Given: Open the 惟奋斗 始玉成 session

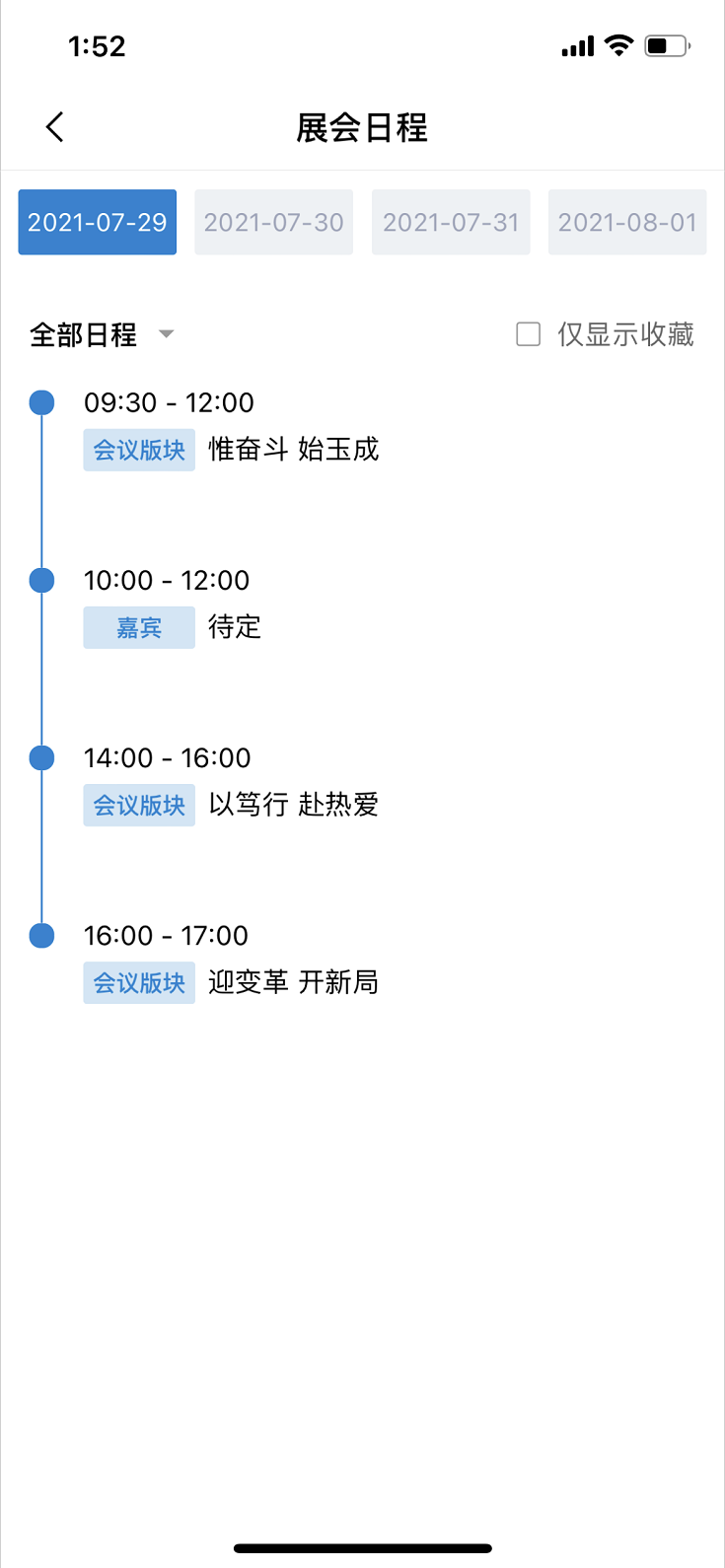Looking at the screenshot, I should pyautogui.click(x=293, y=450).
